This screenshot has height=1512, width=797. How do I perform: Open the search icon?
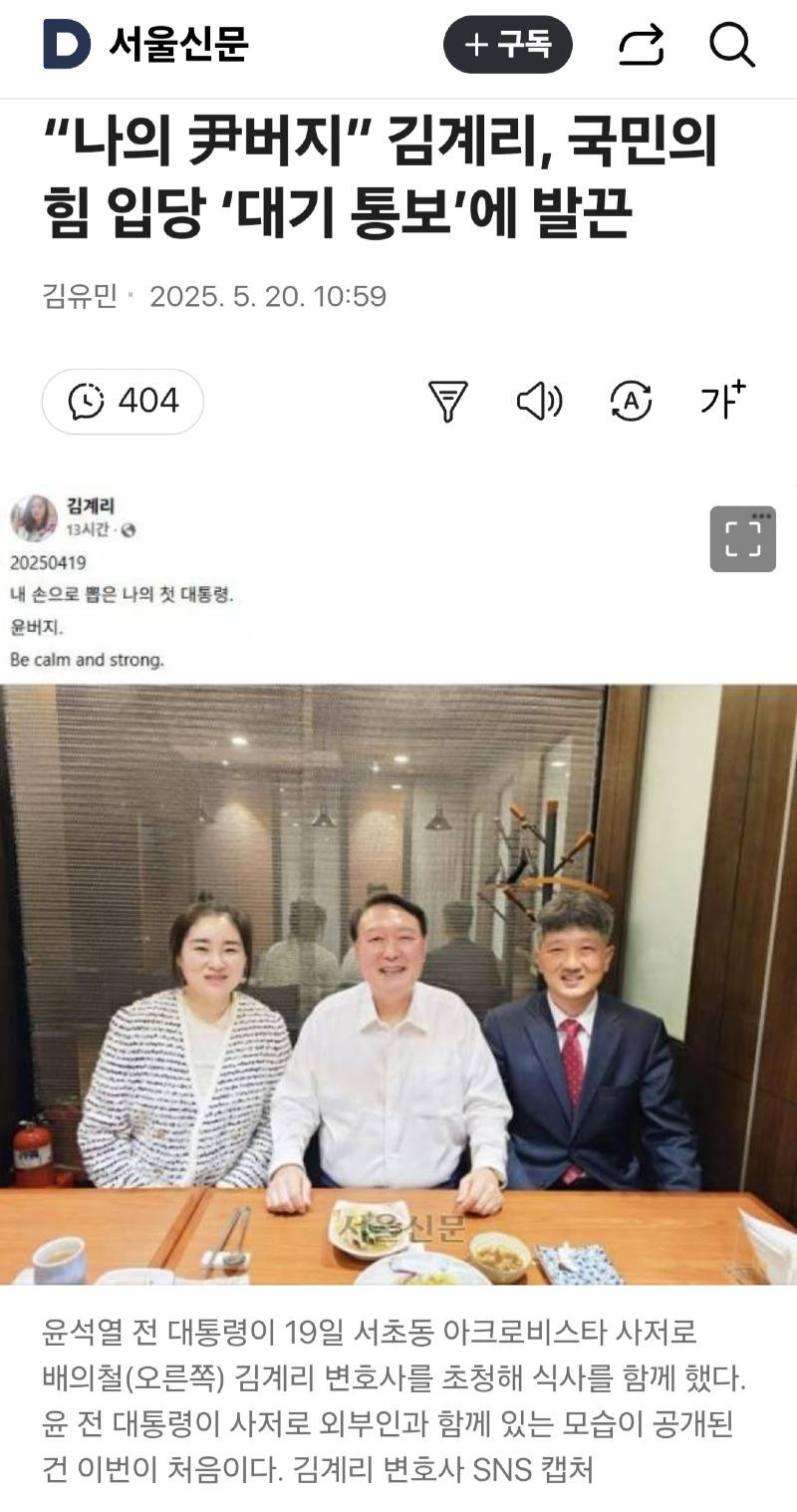click(x=731, y=46)
